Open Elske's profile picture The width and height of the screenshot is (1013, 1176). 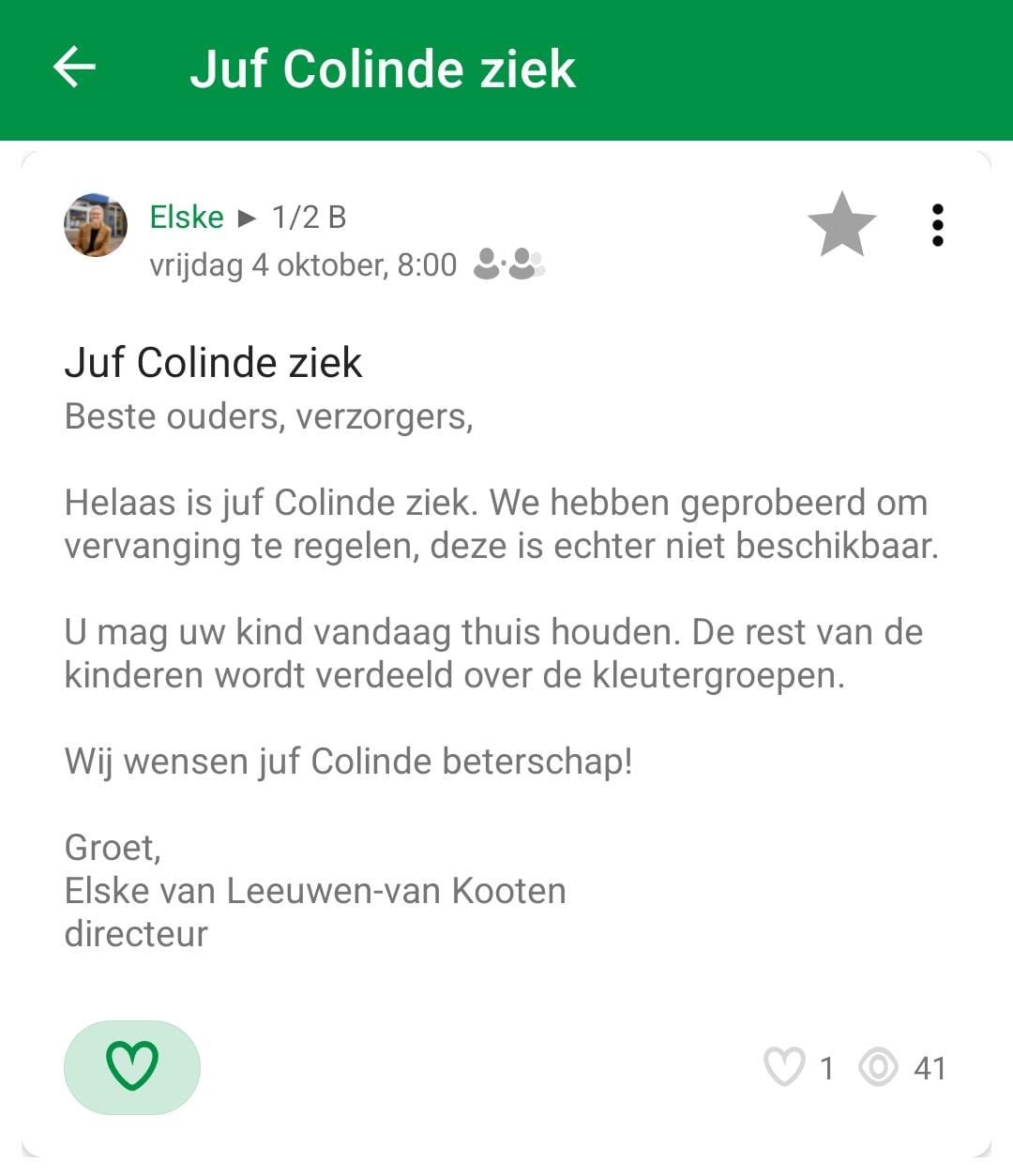(96, 225)
